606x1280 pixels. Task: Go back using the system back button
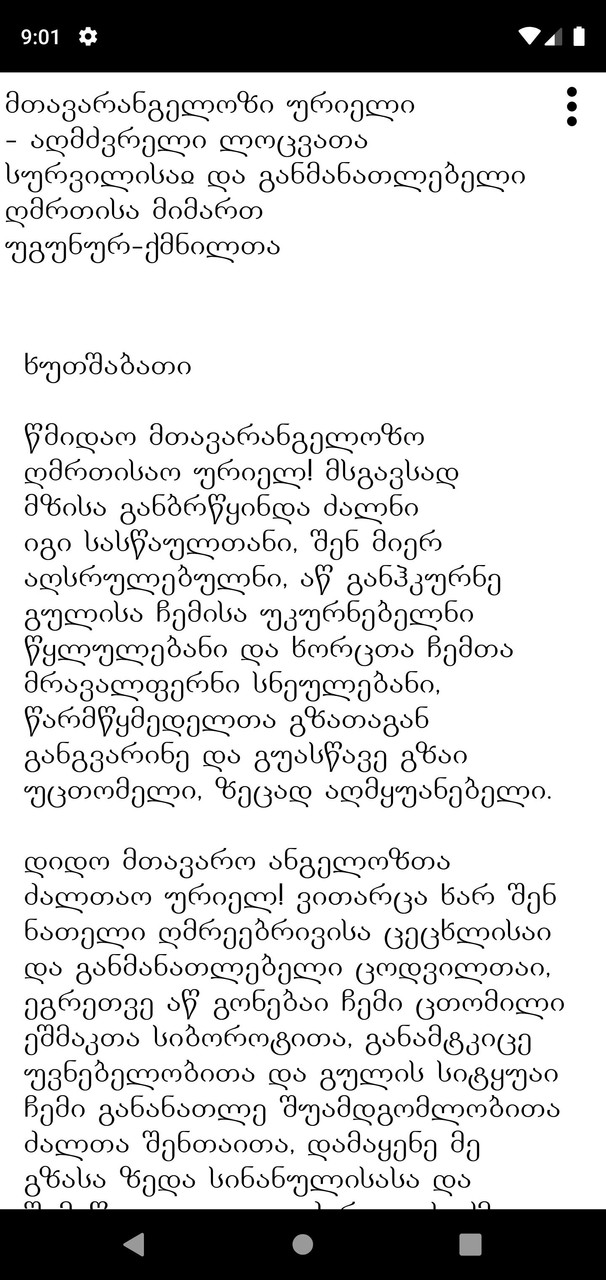pos(134,1243)
